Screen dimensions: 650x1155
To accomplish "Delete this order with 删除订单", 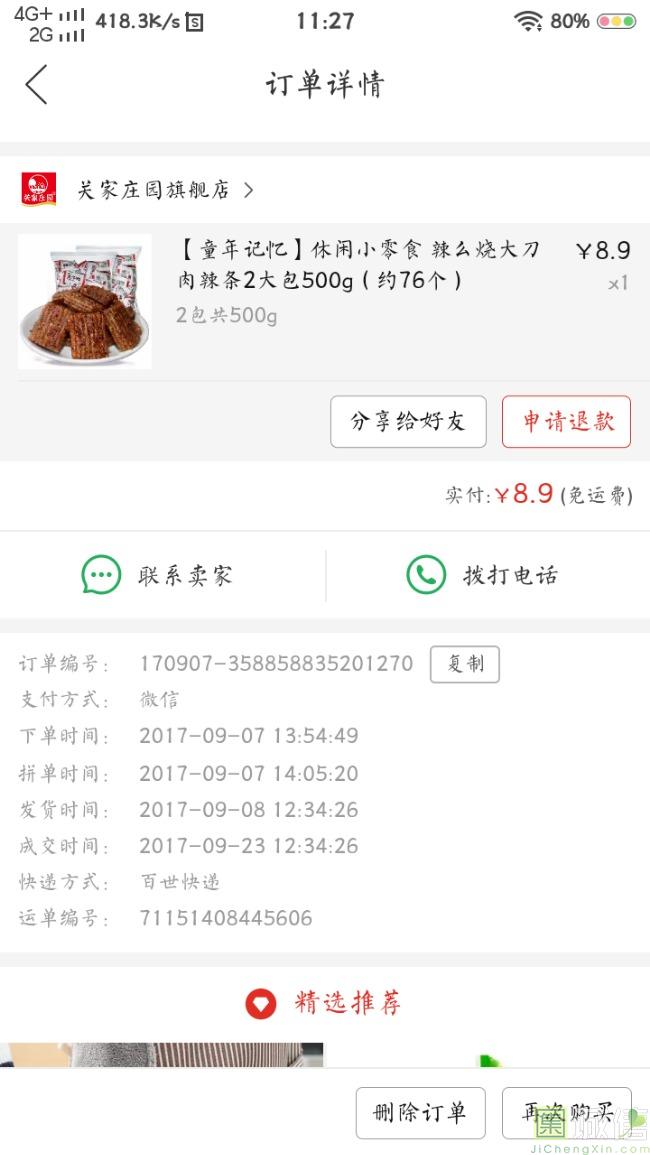I will (x=420, y=1113).
